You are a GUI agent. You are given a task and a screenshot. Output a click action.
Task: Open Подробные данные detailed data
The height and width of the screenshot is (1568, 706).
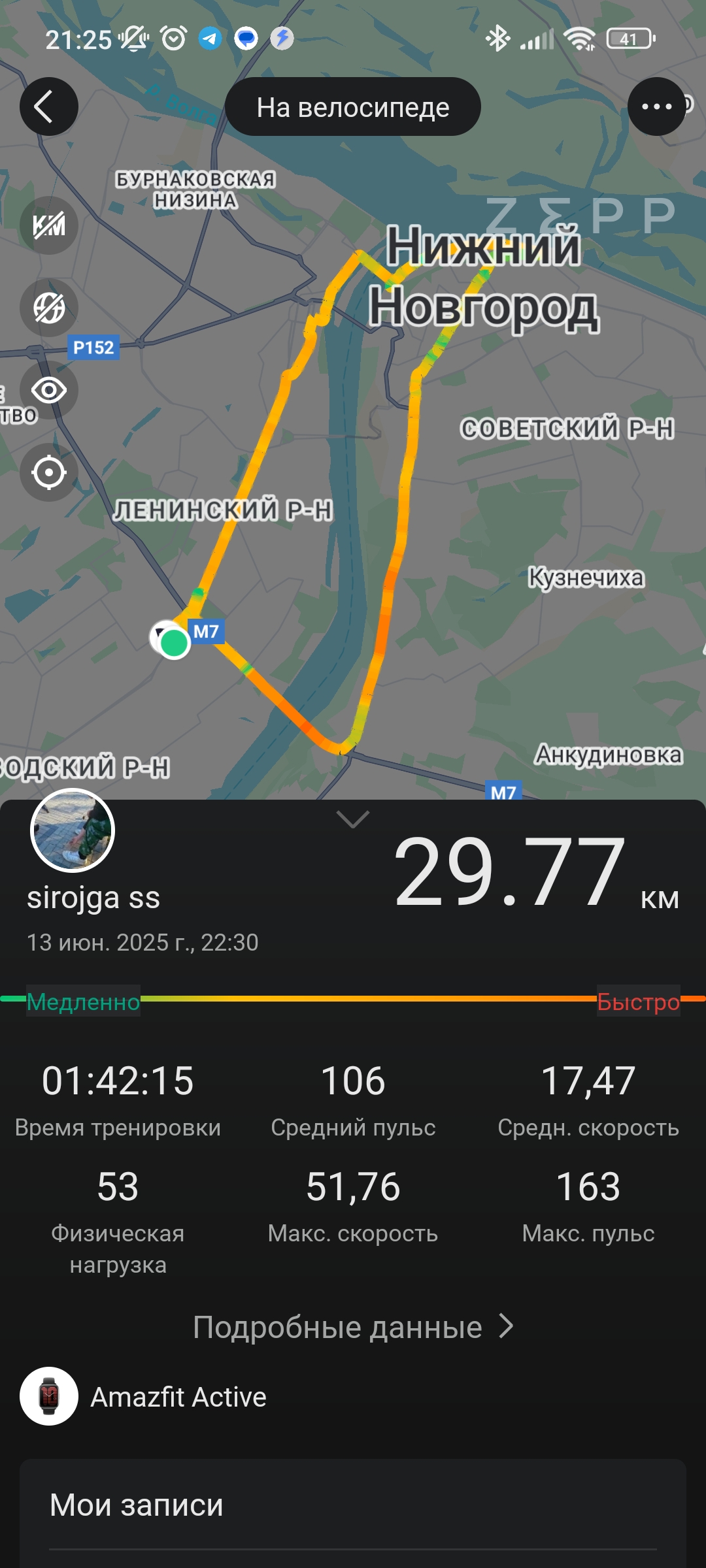point(353,1327)
